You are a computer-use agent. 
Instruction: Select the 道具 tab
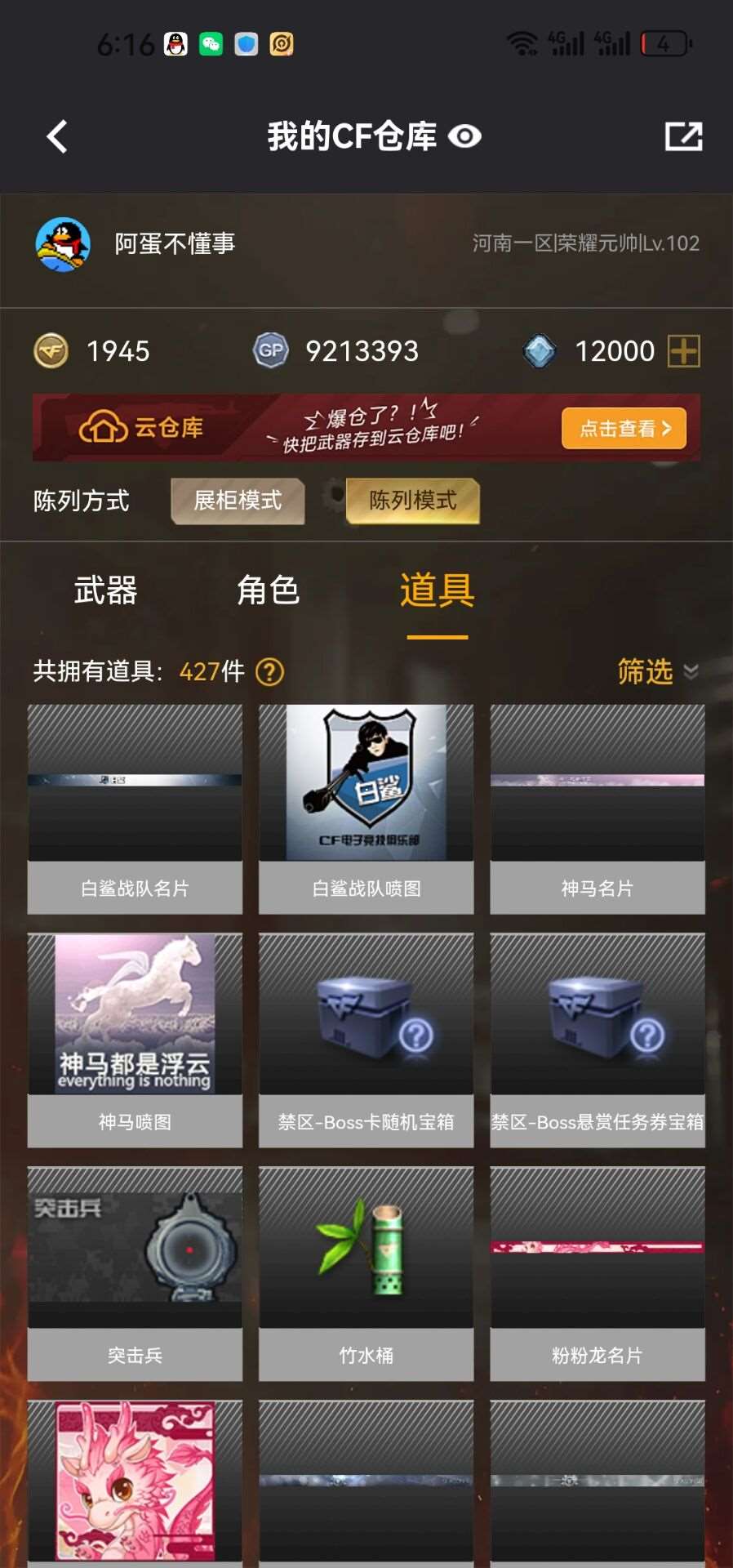tap(437, 590)
